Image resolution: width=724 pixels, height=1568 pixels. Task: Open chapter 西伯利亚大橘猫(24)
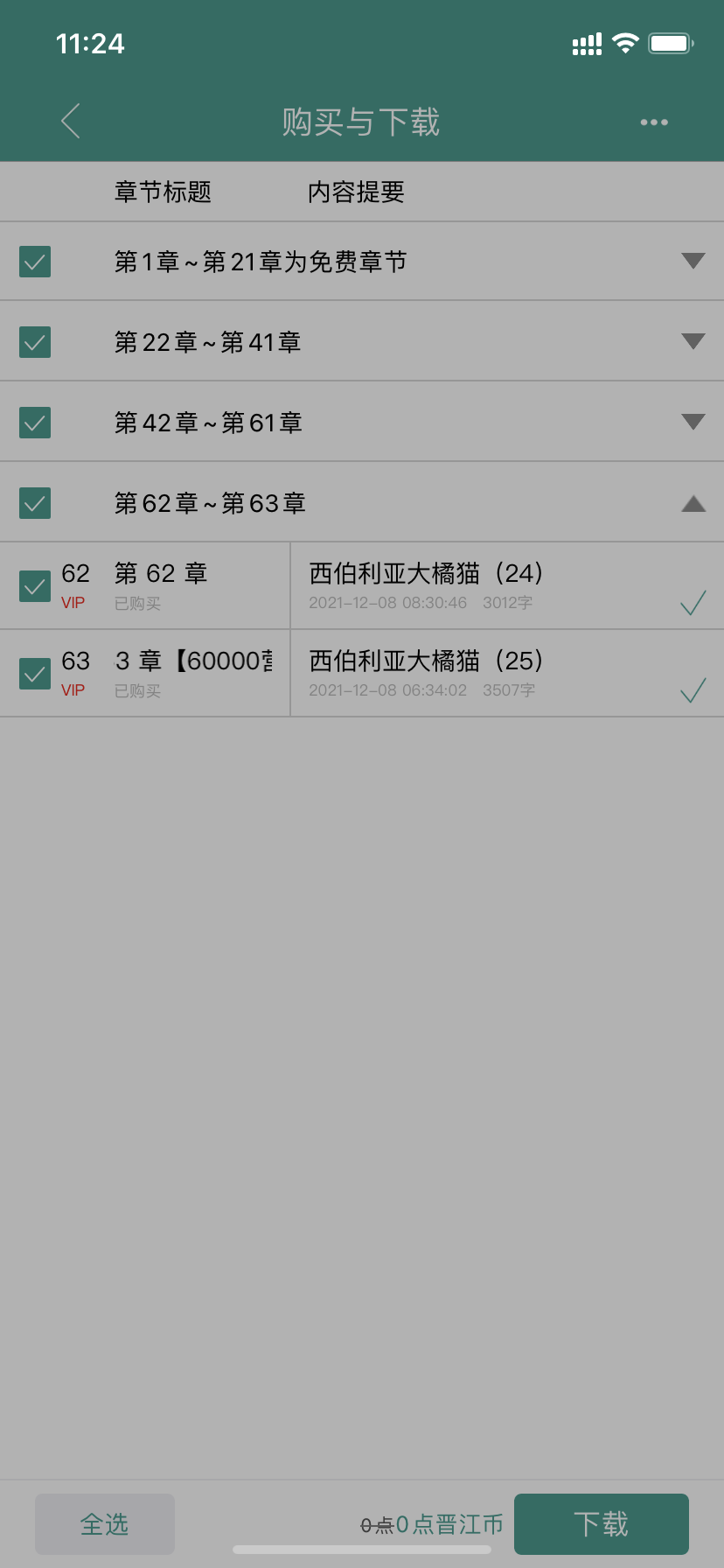(x=426, y=574)
